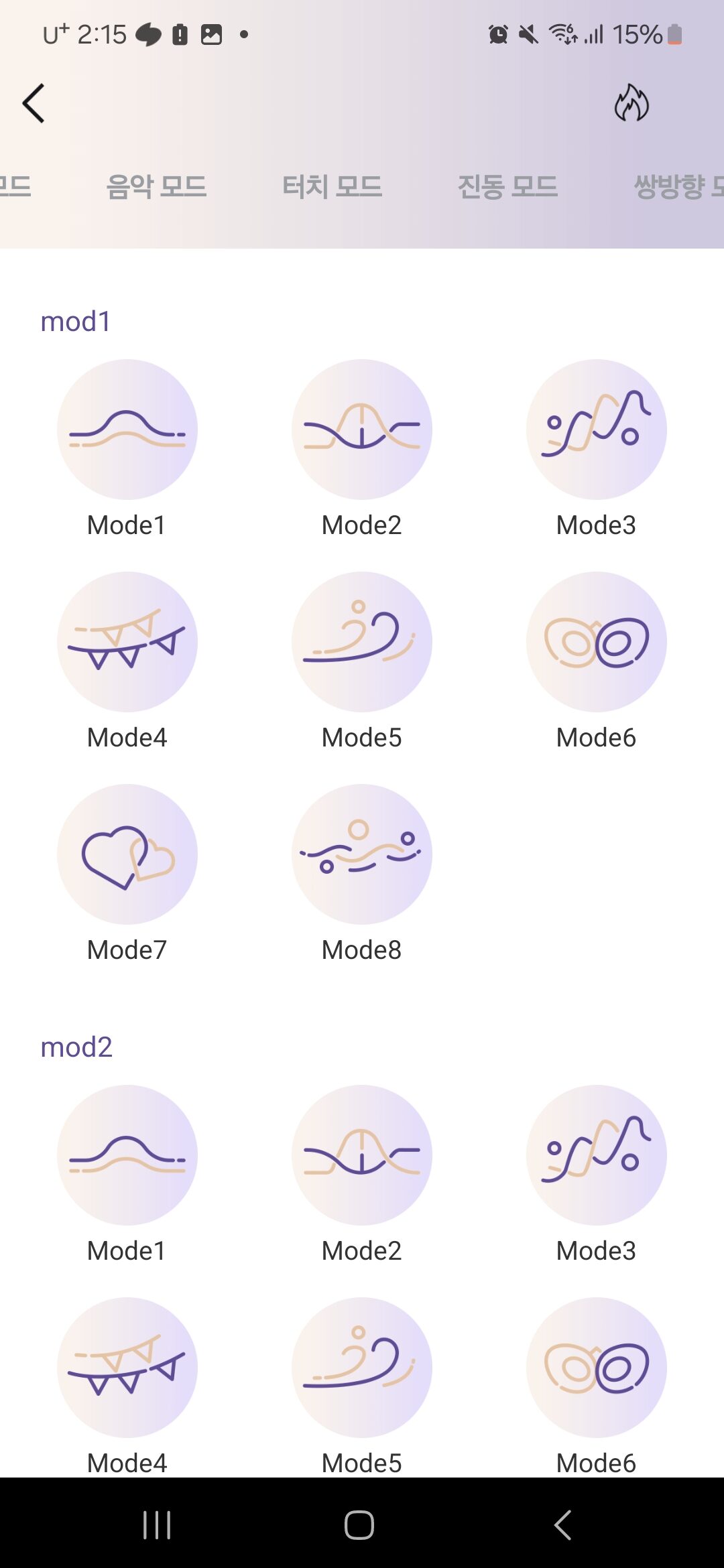The image size is (724, 1568).
Task: Go back using the top-left arrow
Action: coord(34,104)
